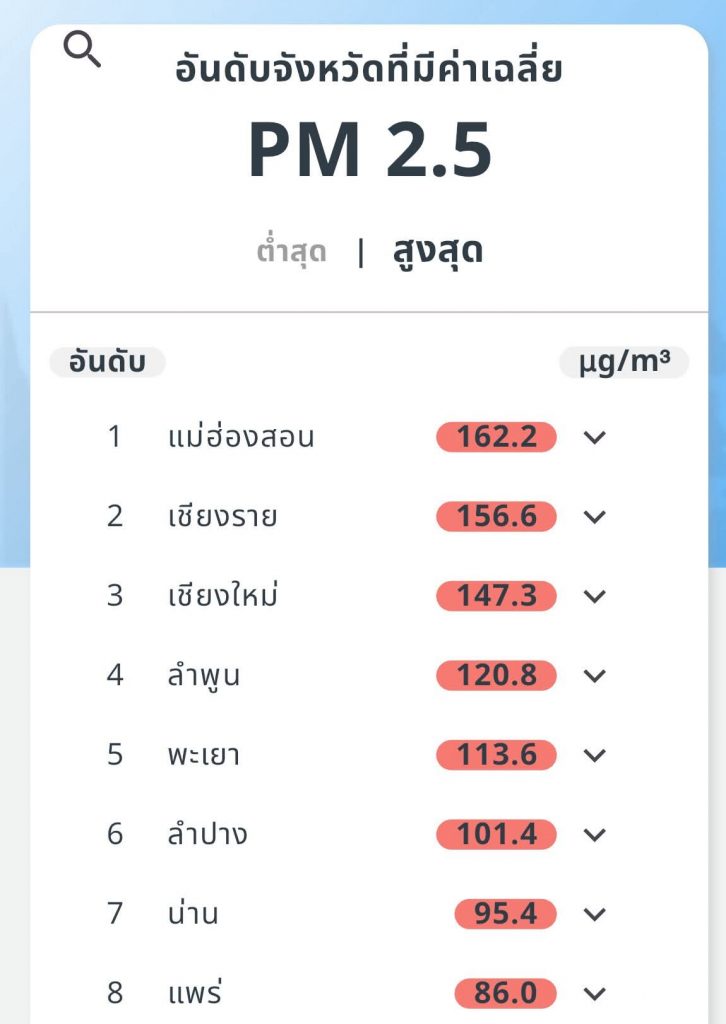The image size is (726, 1024).
Task: Tap the chevron next to น่าน
Action: tap(595, 914)
